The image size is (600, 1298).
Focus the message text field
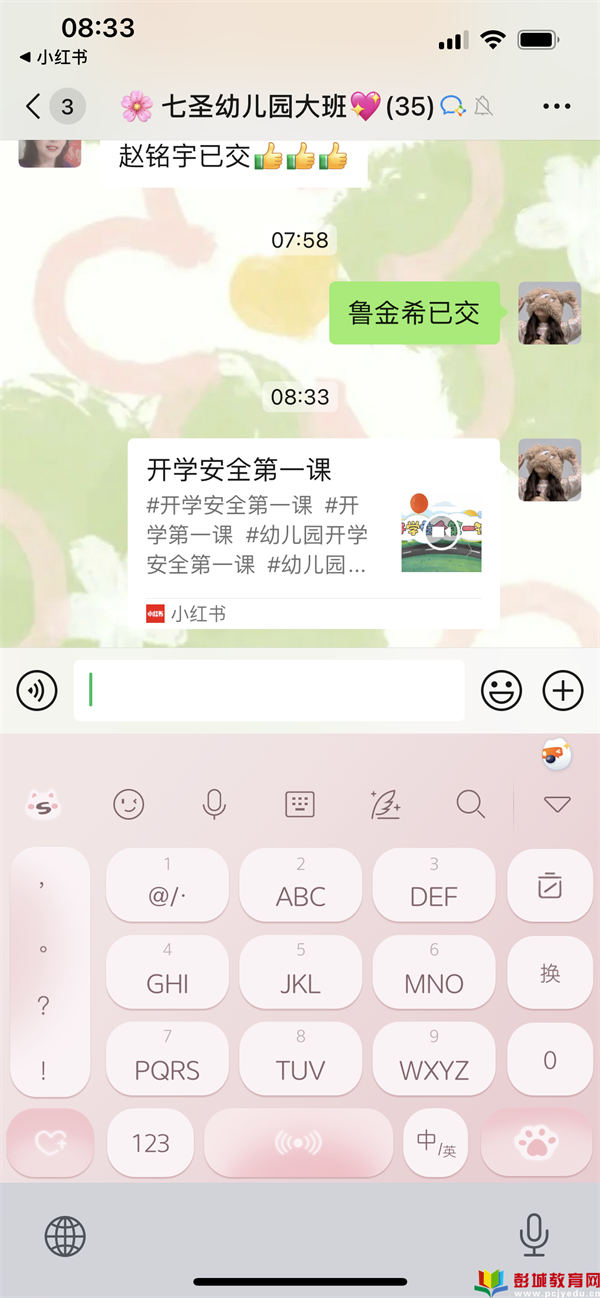point(270,690)
